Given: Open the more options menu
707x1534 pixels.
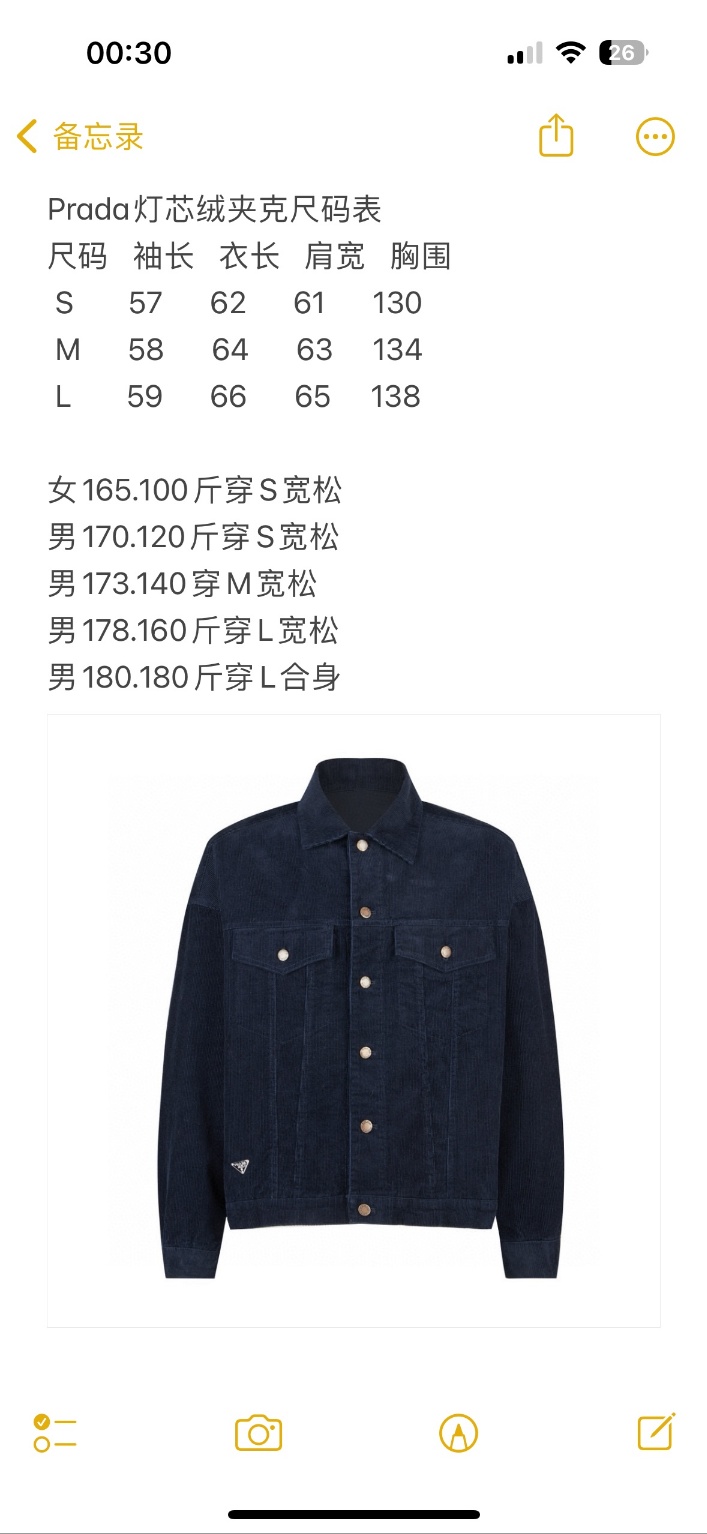Looking at the screenshot, I should pos(655,137).
